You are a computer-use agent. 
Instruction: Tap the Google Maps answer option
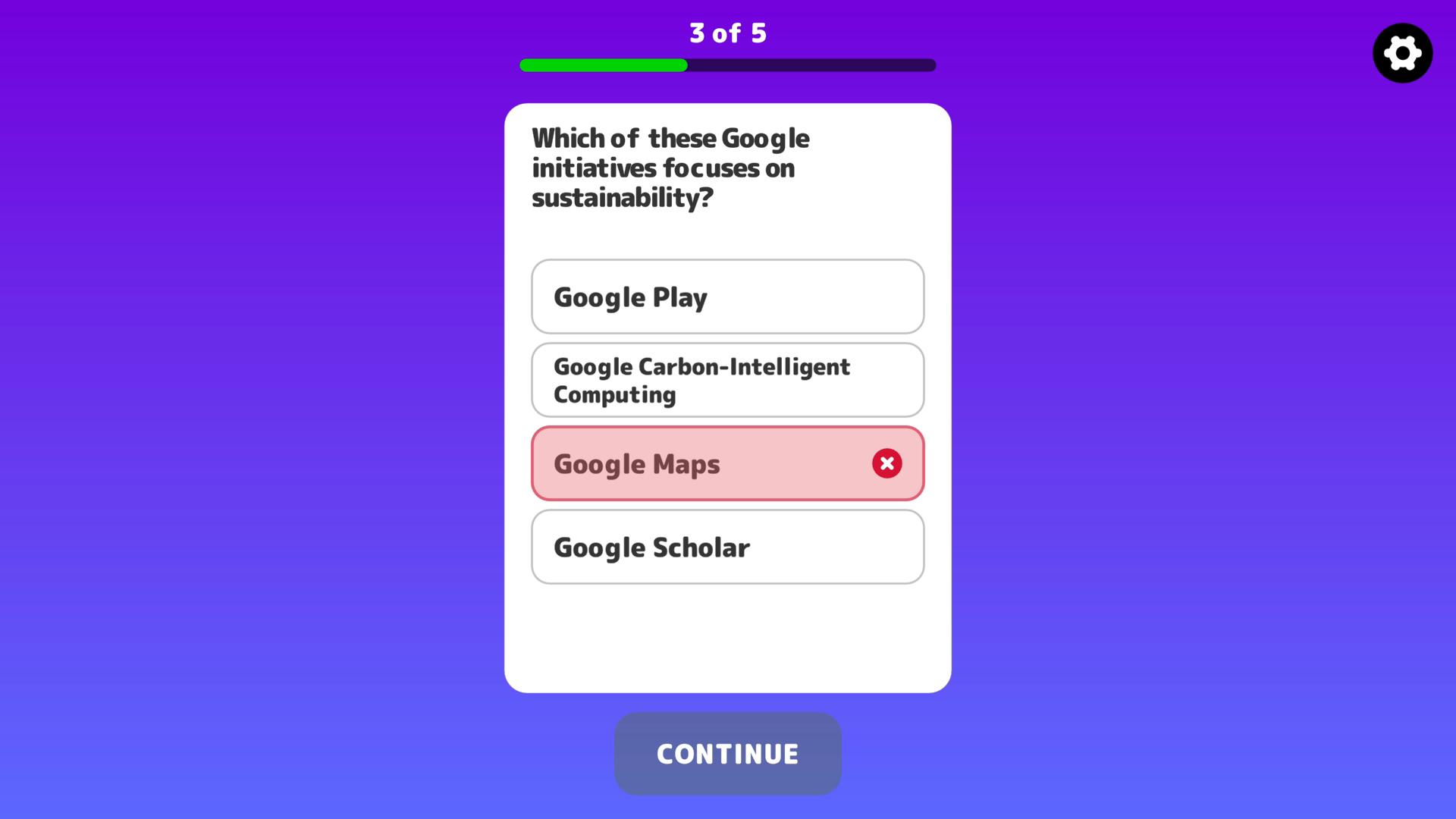point(727,463)
